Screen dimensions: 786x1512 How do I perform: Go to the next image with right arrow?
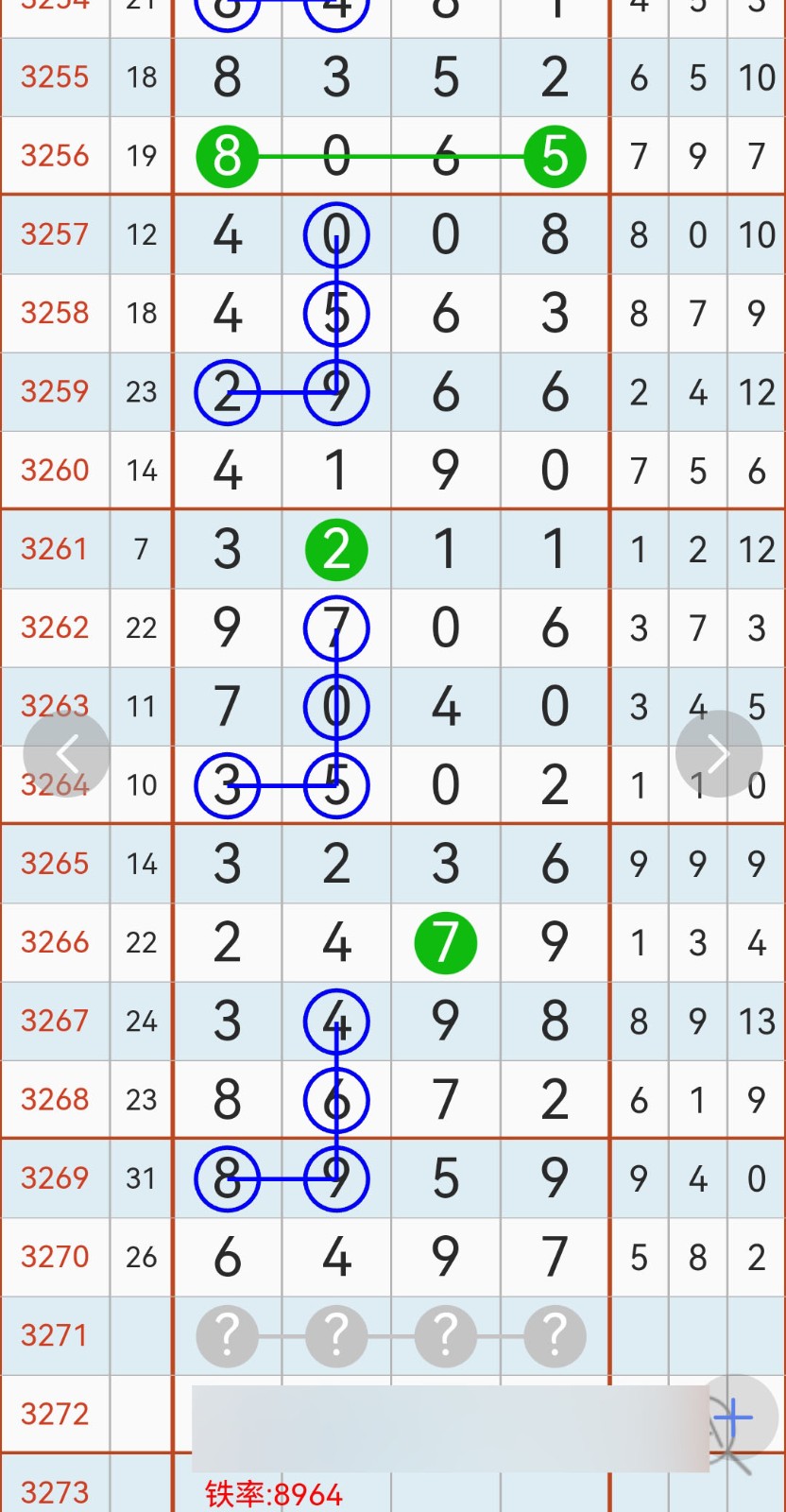719,754
